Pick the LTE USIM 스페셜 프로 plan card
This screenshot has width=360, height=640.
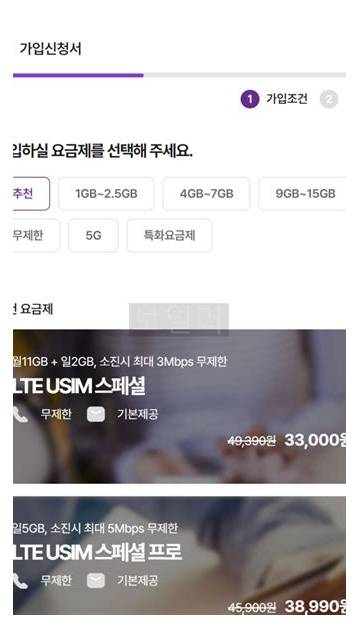179,555
